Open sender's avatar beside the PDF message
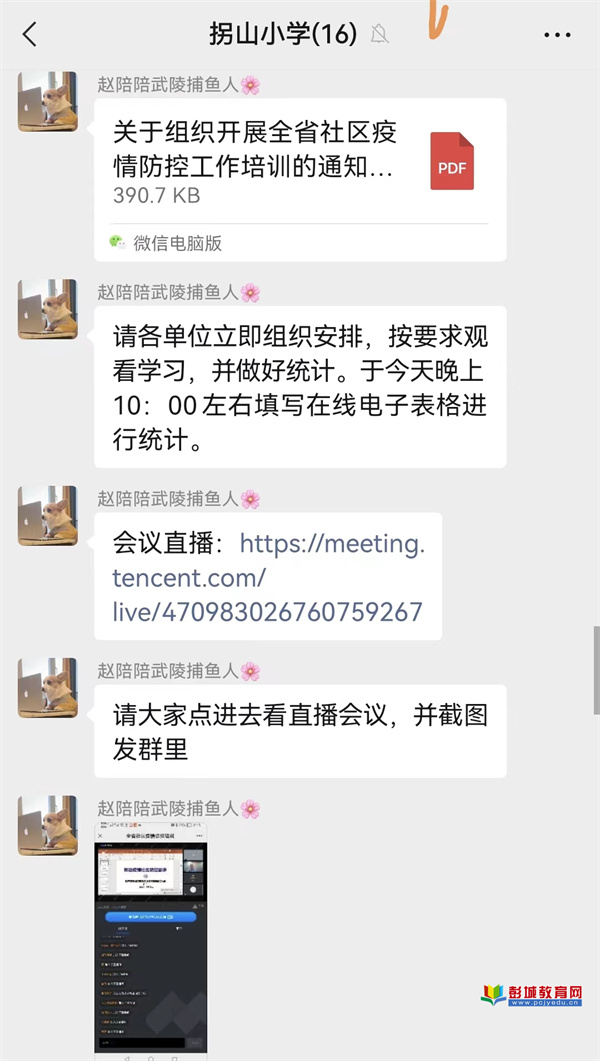This screenshot has height=1061, width=600. pyautogui.click(x=47, y=101)
